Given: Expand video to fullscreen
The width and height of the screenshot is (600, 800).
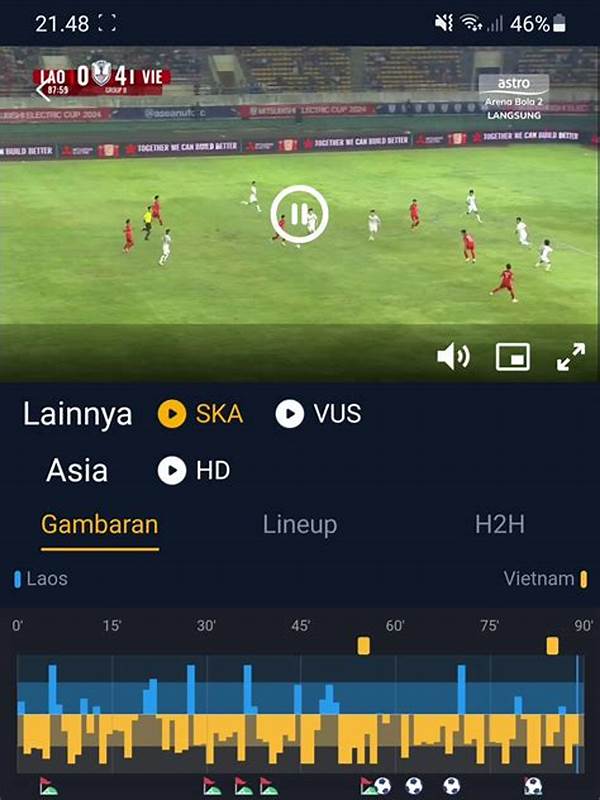Looking at the screenshot, I should pyautogui.click(x=570, y=357).
